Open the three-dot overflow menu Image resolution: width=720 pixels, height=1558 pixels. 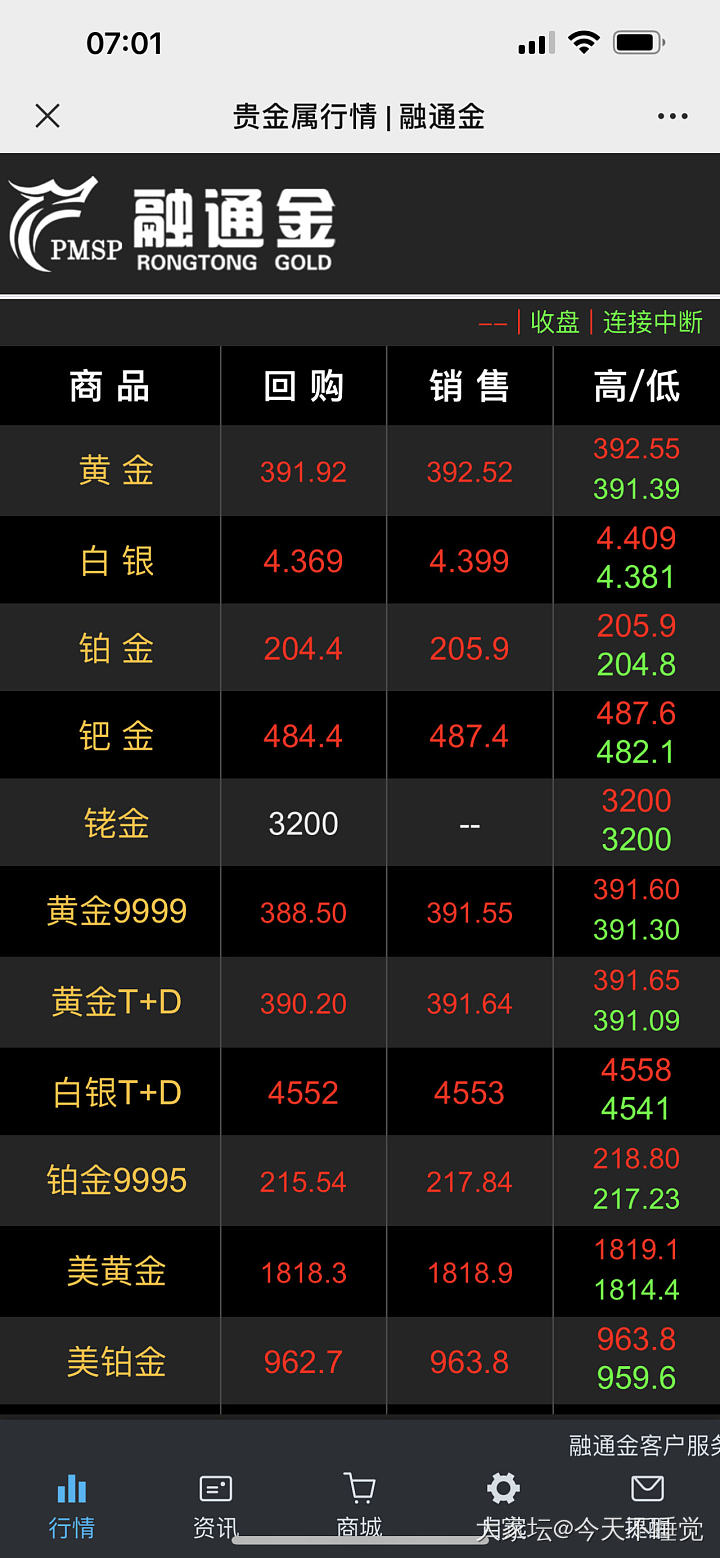(673, 117)
